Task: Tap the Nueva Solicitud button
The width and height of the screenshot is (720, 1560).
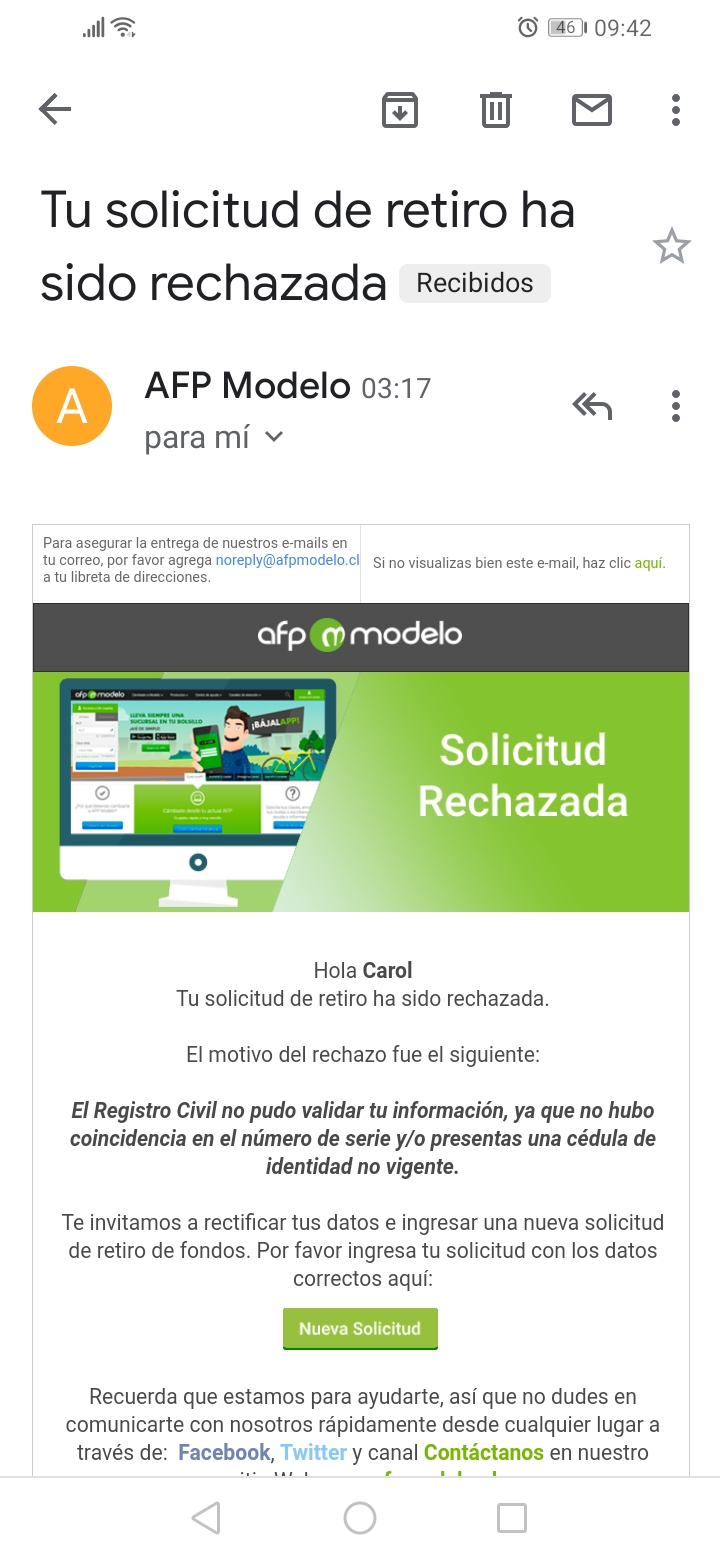Action: [x=360, y=1329]
